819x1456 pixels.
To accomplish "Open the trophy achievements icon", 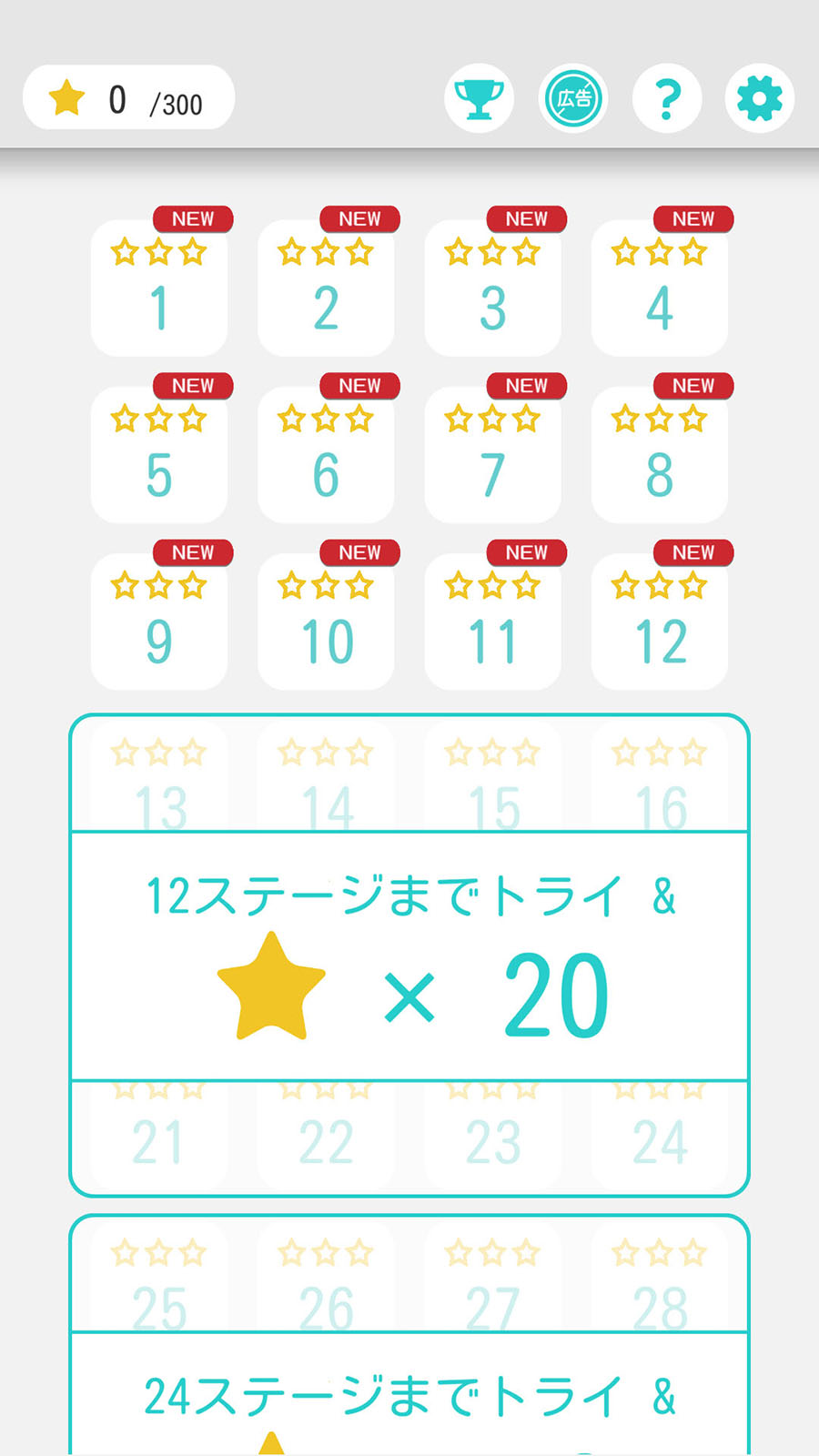I will (479, 98).
